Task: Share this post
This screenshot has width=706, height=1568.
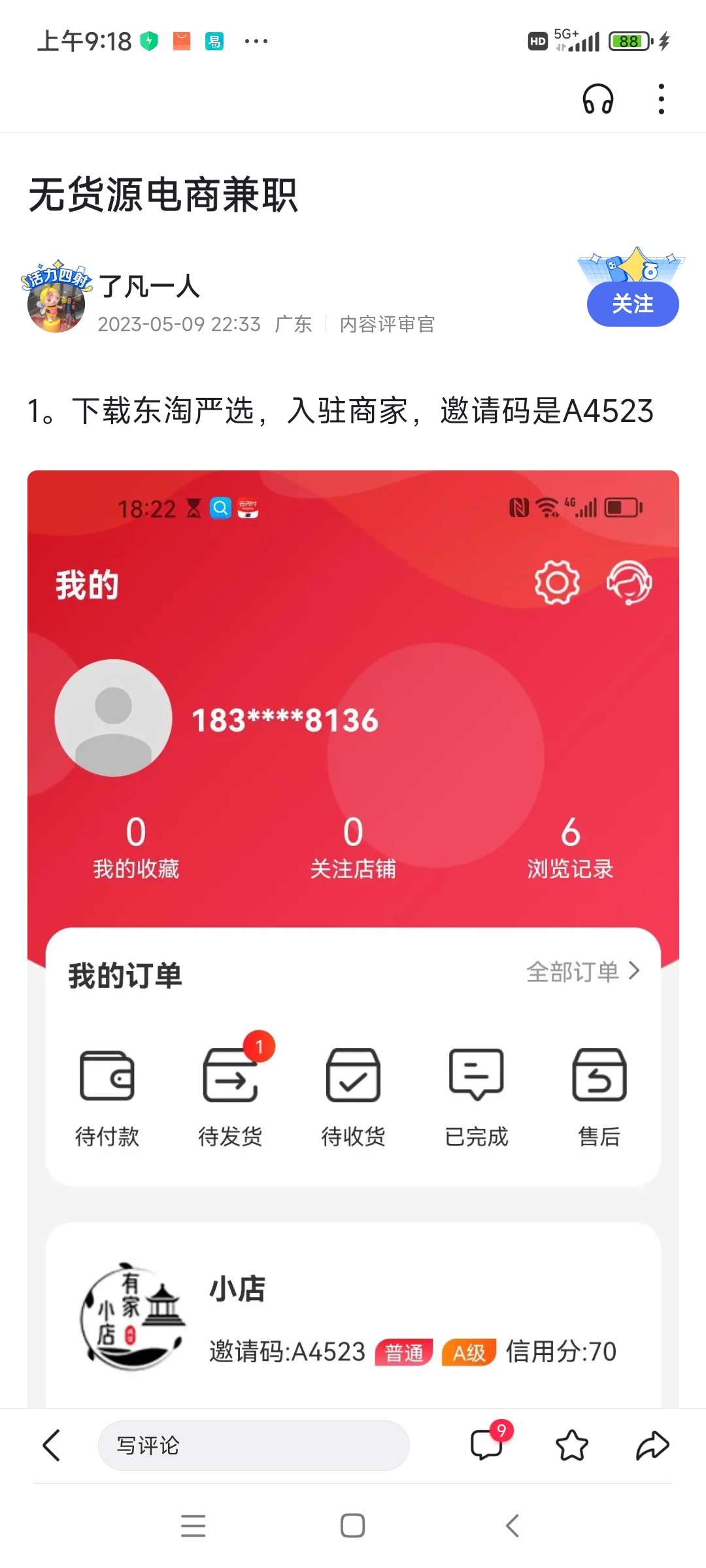Action: (x=652, y=1445)
